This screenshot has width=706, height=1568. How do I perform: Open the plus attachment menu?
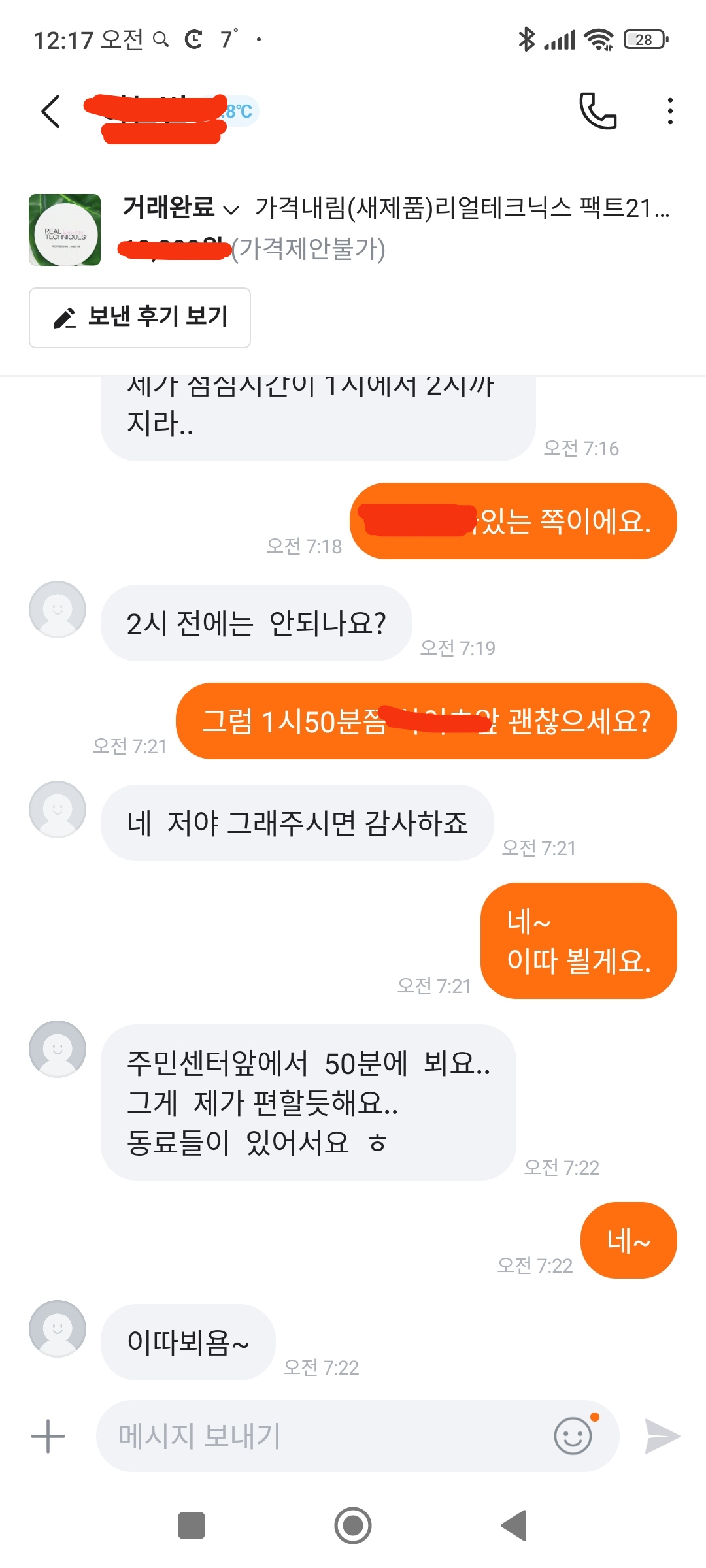pyautogui.click(x=48, y=1436)
